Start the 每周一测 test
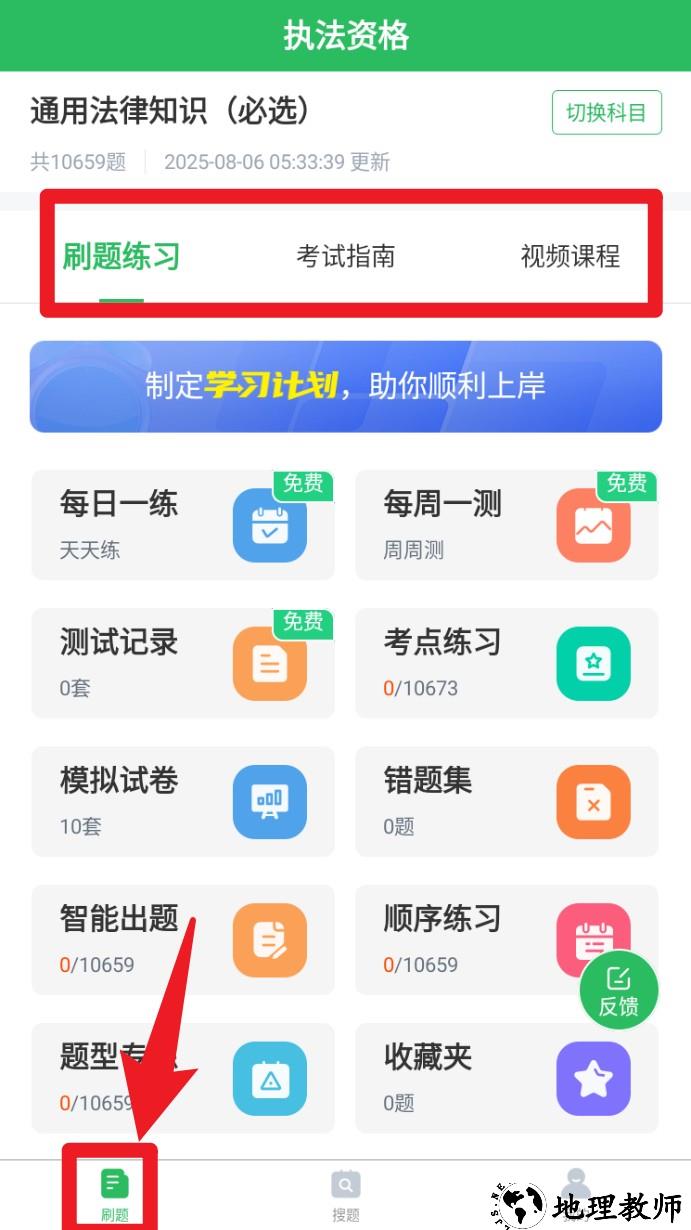 (506, 525)
